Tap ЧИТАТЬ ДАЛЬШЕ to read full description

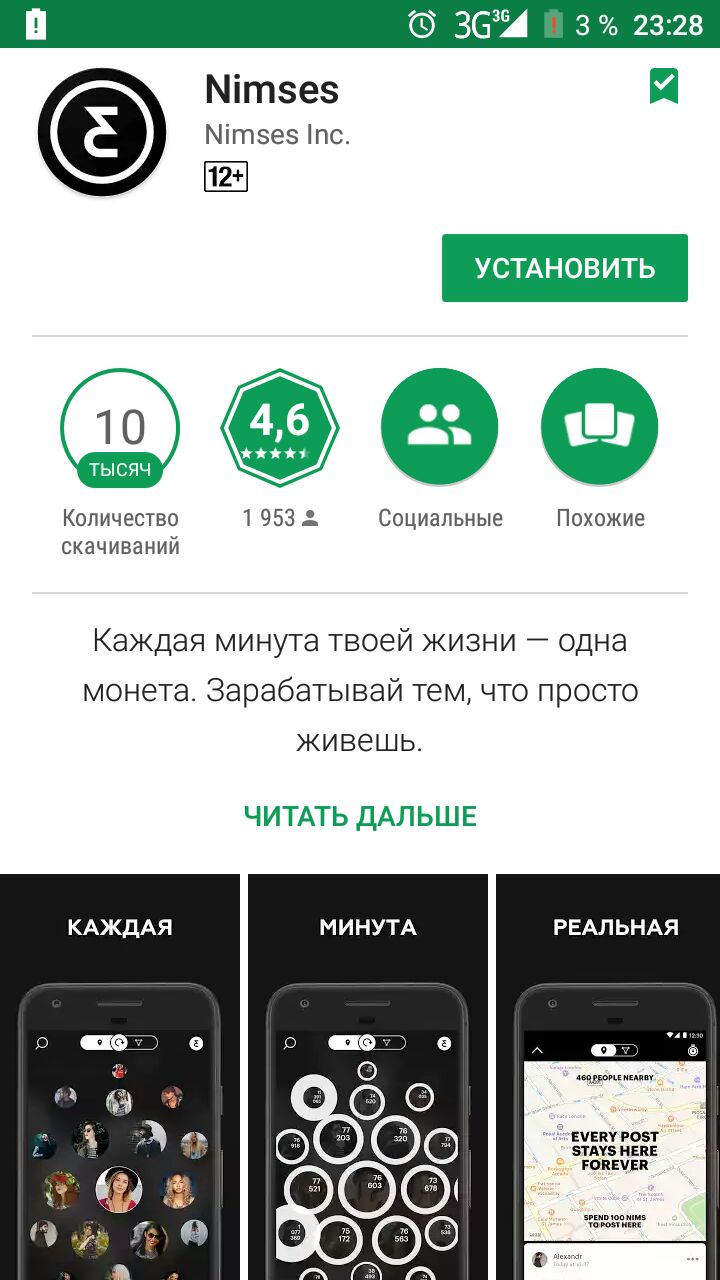click(x=360, y=816)
